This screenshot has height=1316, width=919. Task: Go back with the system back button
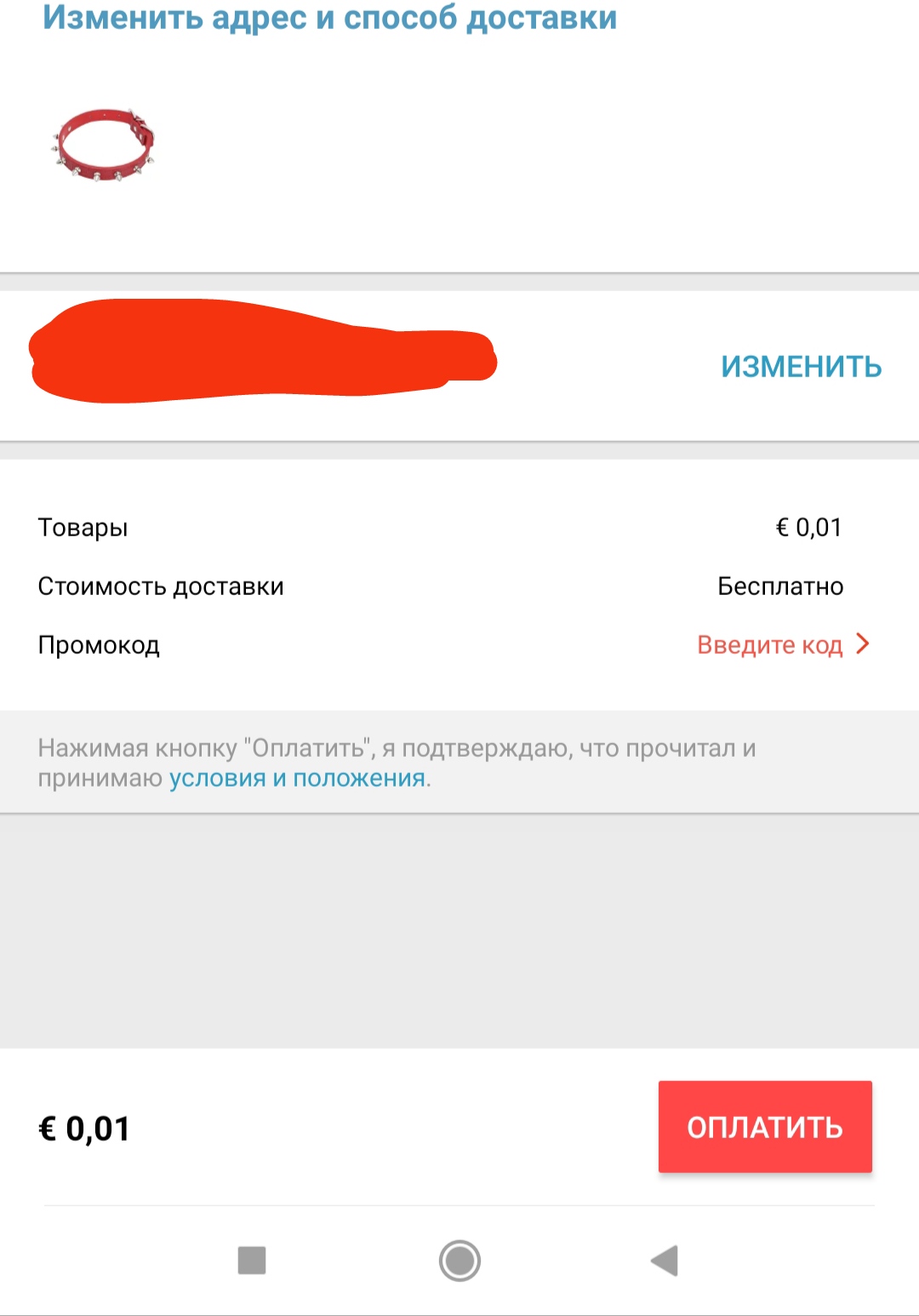pos(665,1260)
